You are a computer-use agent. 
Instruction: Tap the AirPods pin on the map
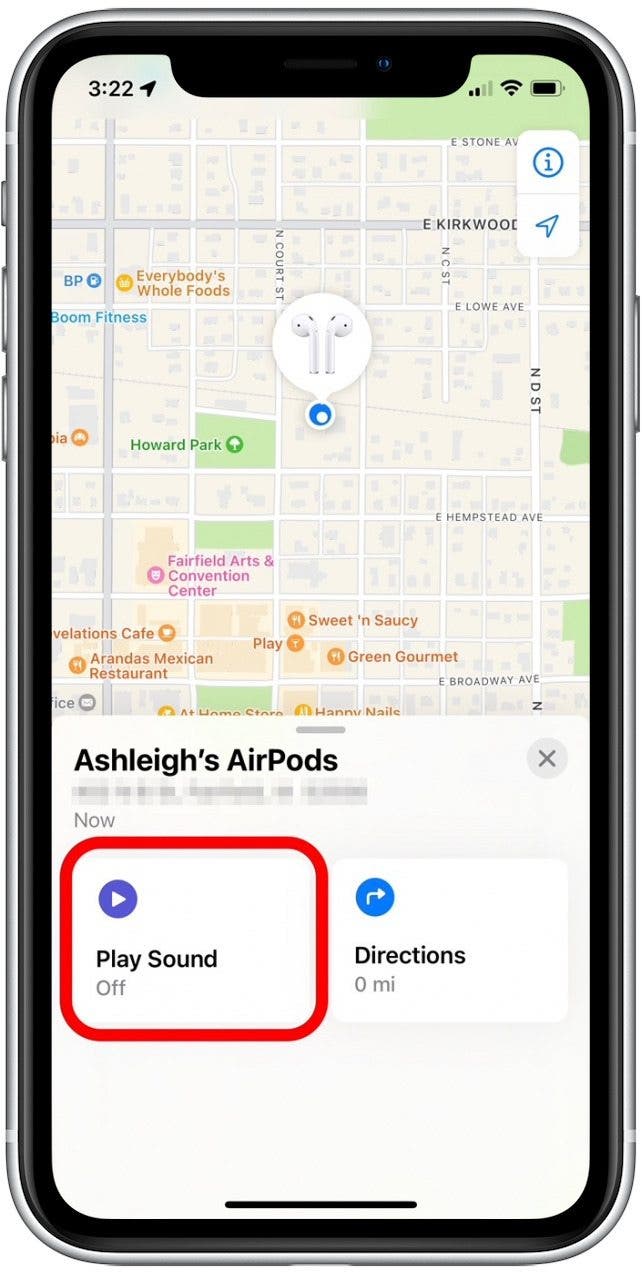(321, 342)
